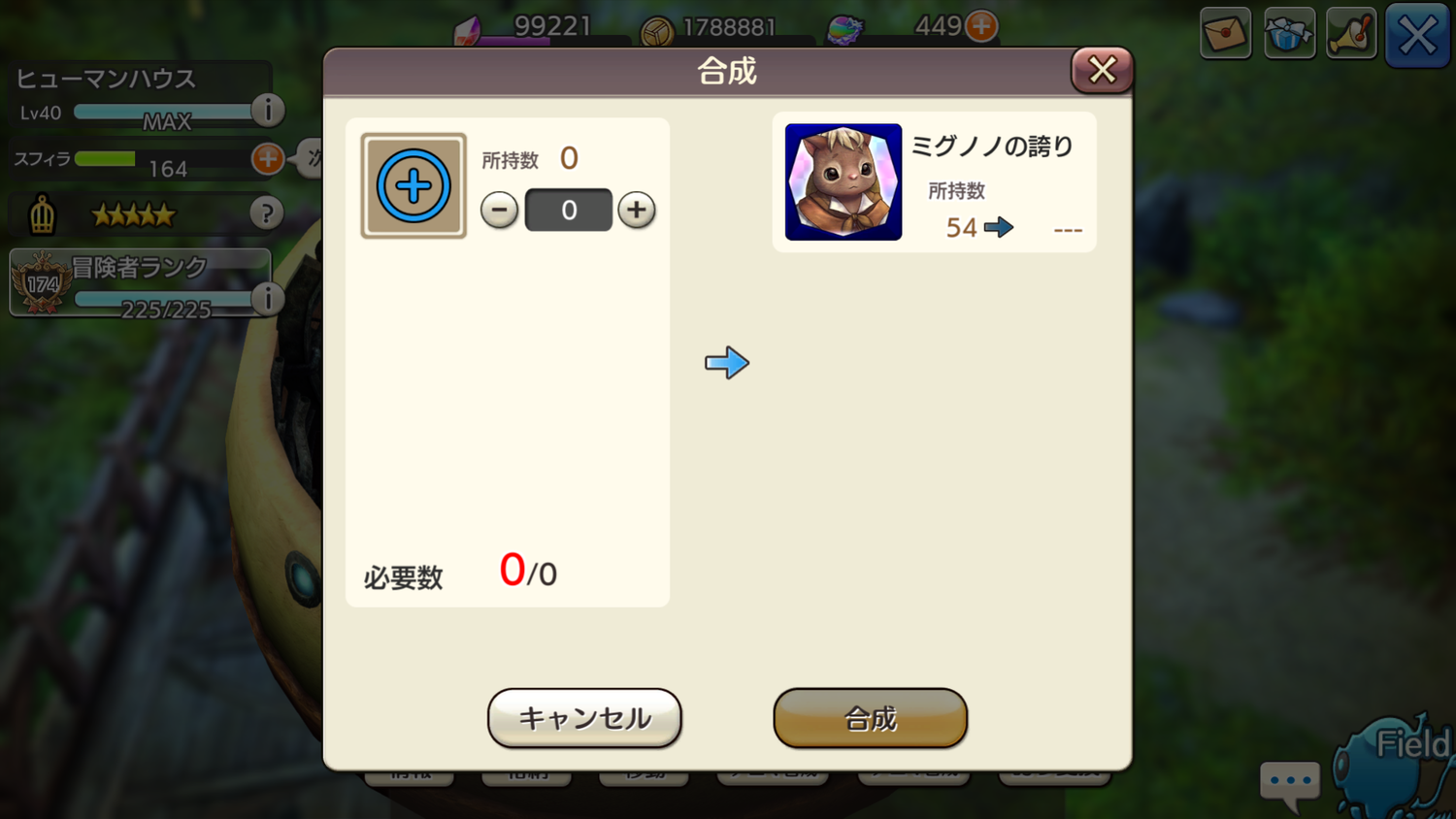
Task: Open the gift box icon
Action: click(x=1289, y=34)
